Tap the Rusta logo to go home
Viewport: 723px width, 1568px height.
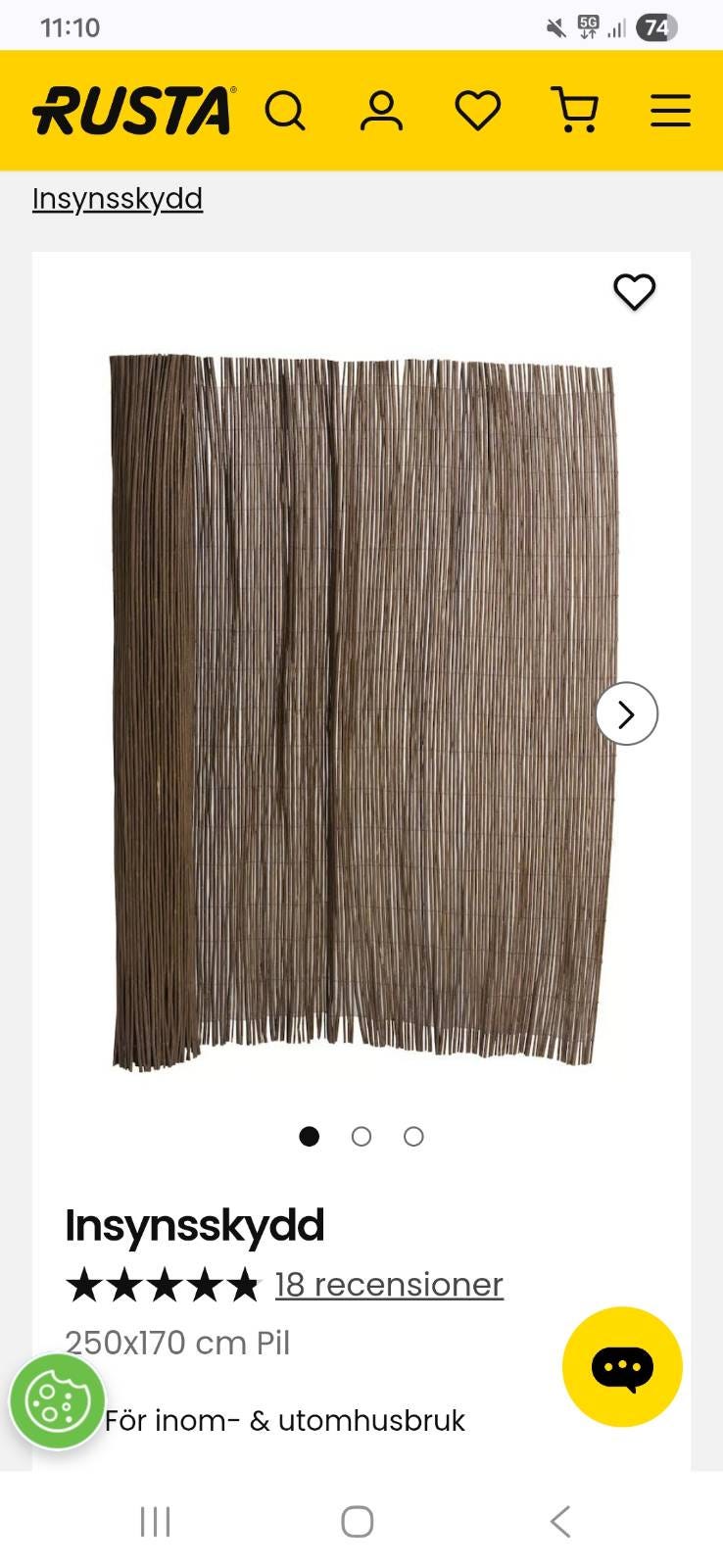click(x=134, y=110)
